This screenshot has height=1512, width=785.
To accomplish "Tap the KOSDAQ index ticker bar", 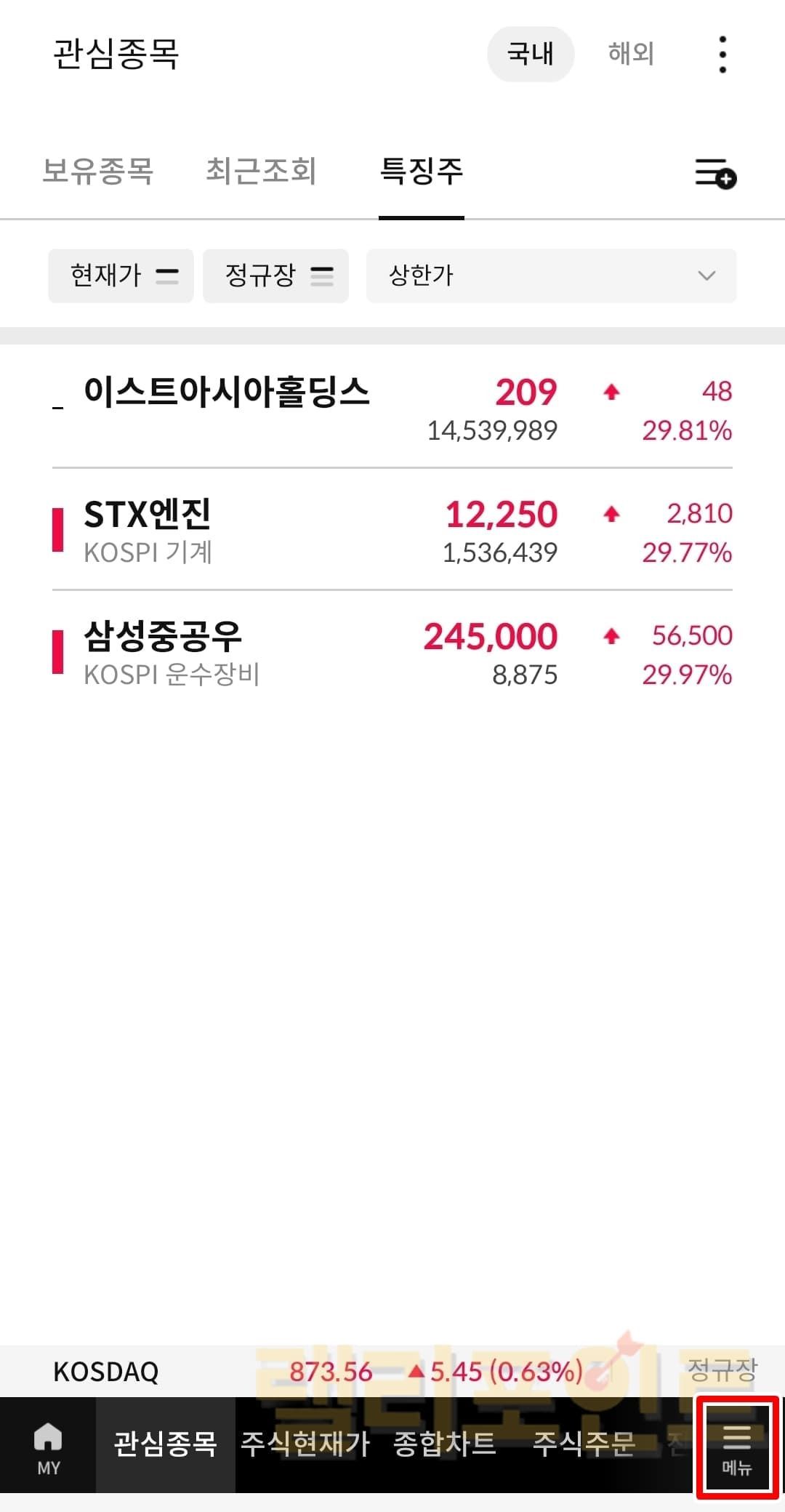I will point(392,1372).
